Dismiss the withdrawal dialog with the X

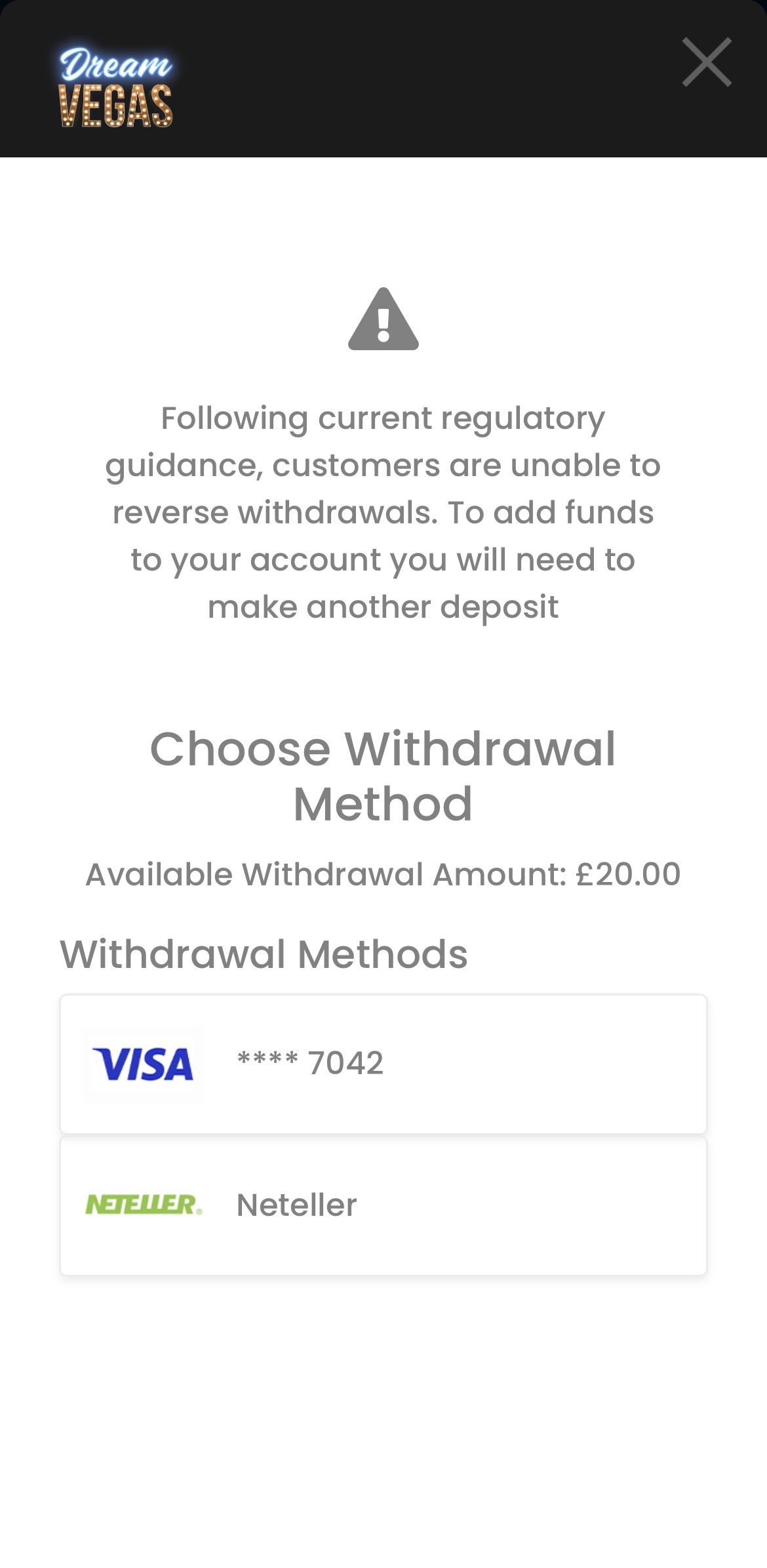click(708, 63)
